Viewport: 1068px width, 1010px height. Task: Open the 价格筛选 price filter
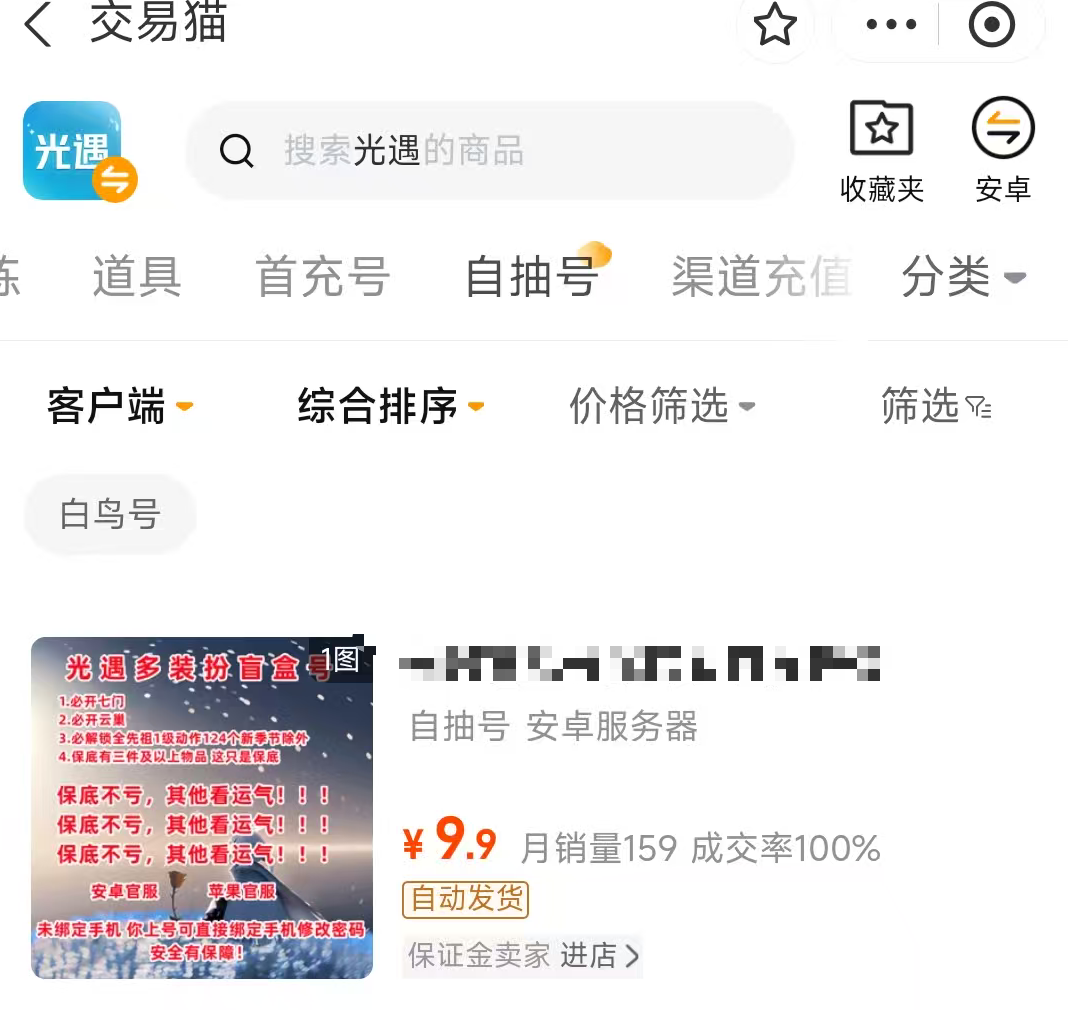[662, 406]
